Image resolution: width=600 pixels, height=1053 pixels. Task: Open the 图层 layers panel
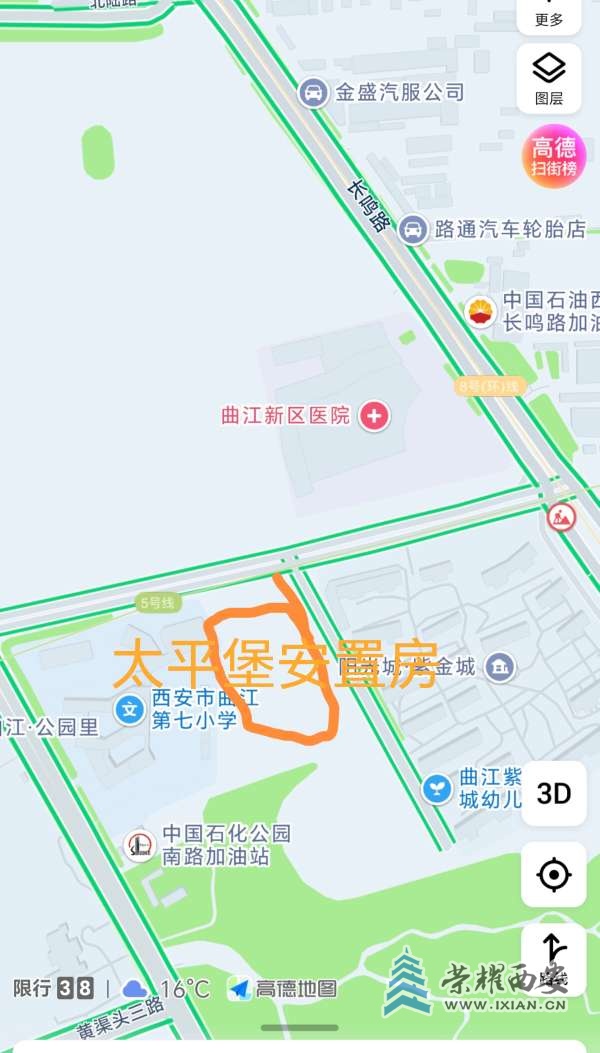tap(549, 78)
